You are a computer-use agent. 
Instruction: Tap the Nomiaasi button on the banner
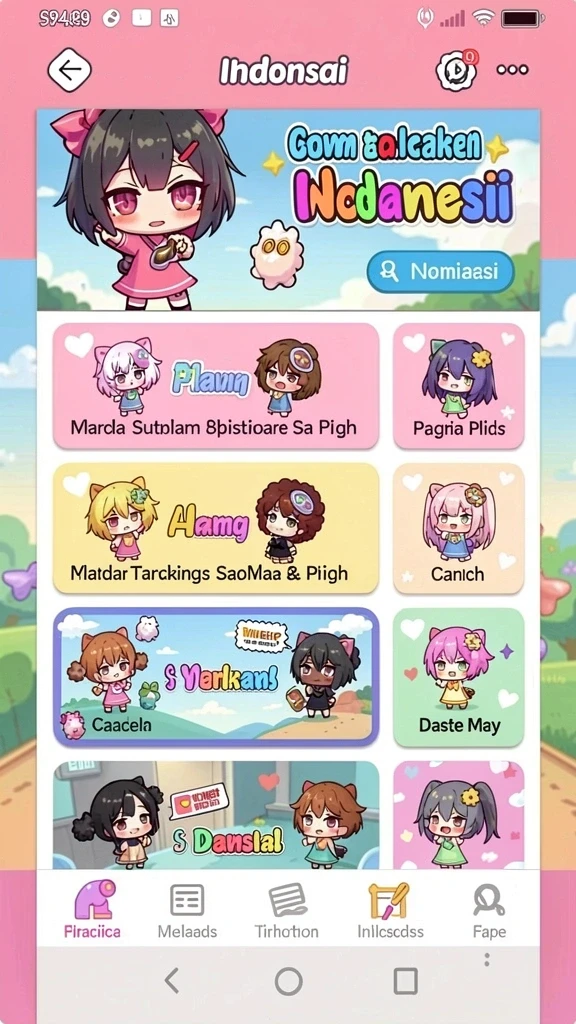[441, 271]
